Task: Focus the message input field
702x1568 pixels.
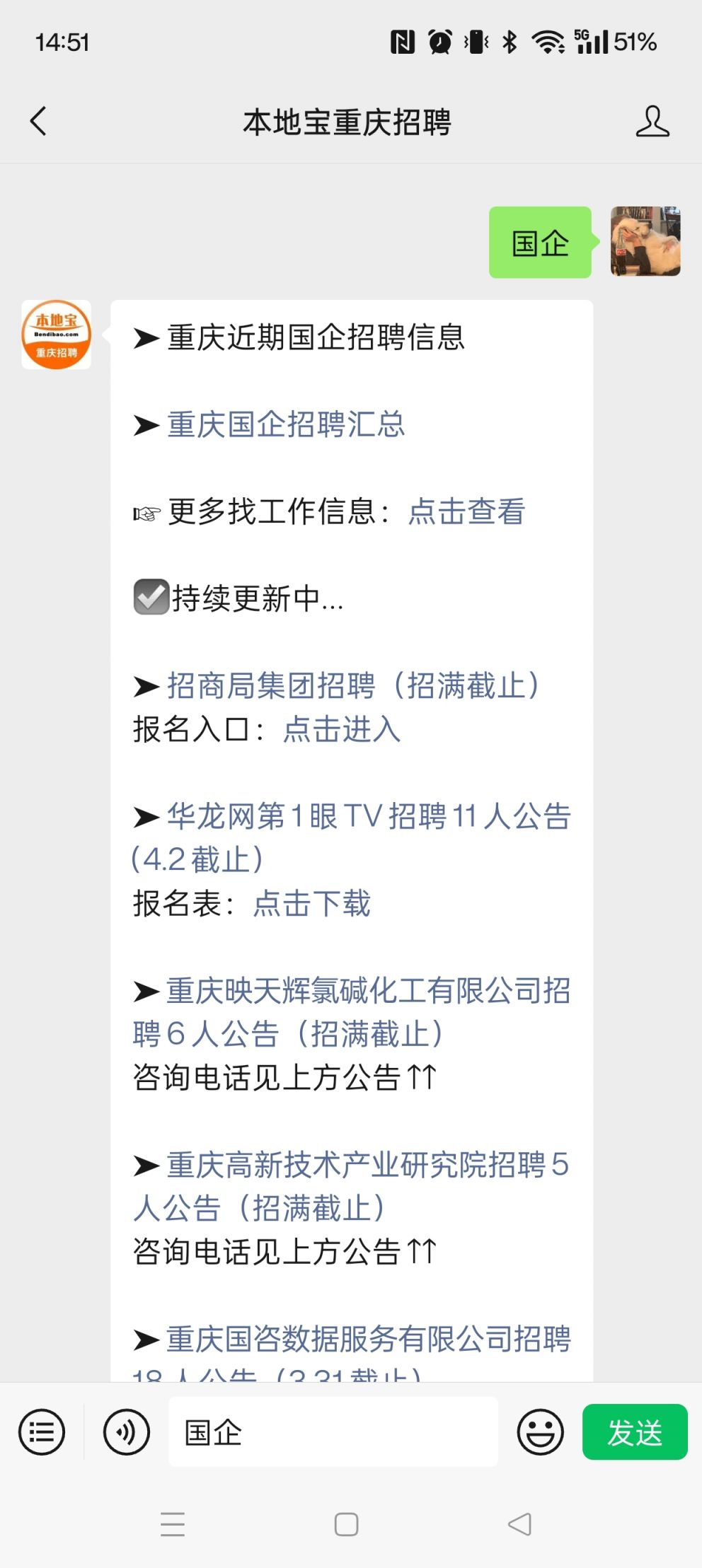Action: [333, 1432]
